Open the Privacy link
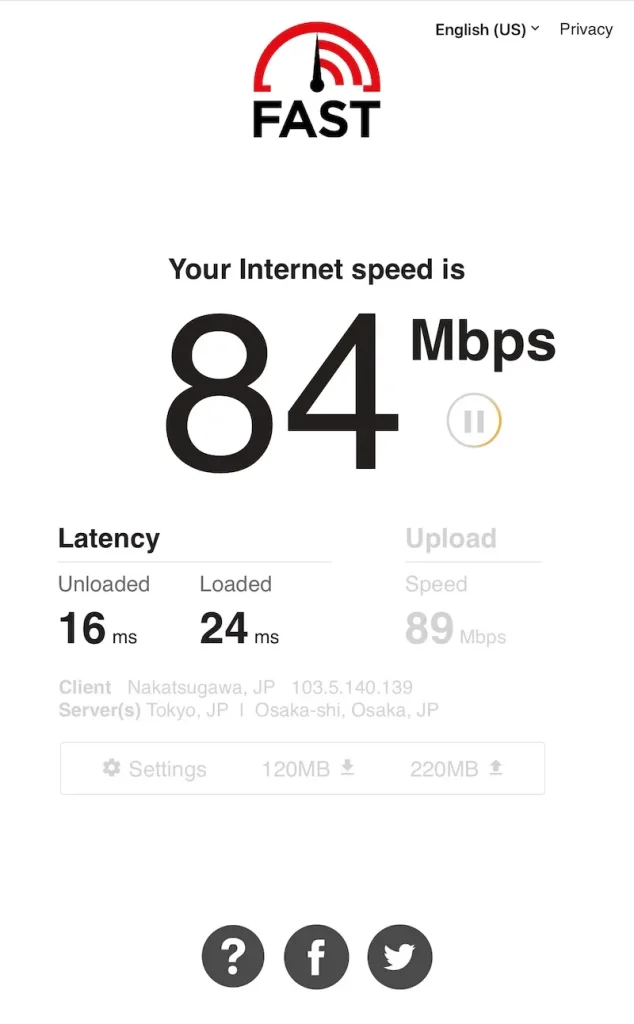 point(586,29)
